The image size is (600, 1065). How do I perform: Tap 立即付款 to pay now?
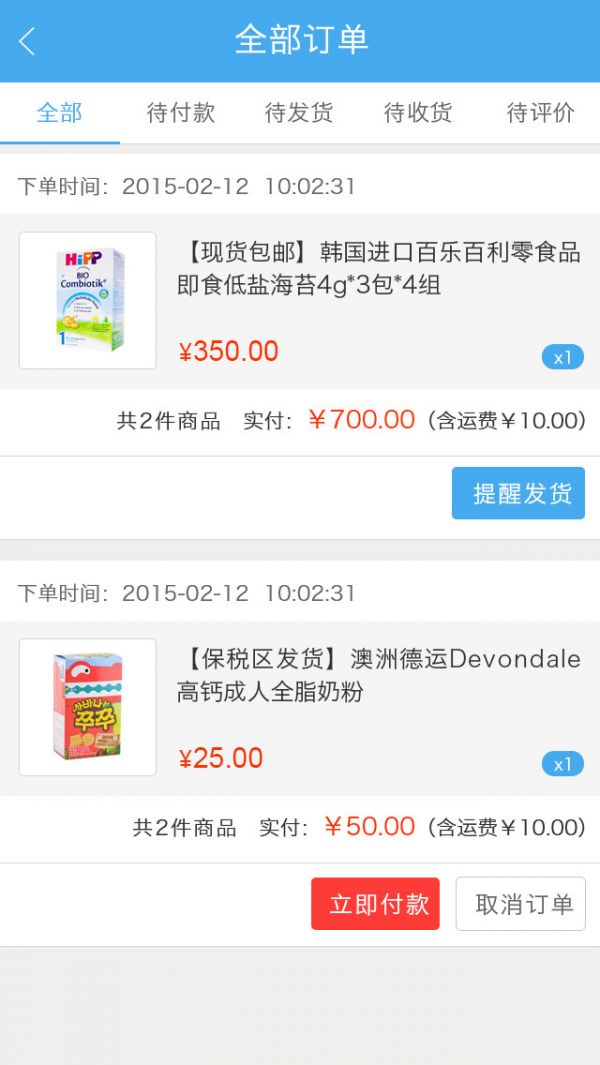coord(375,903)
